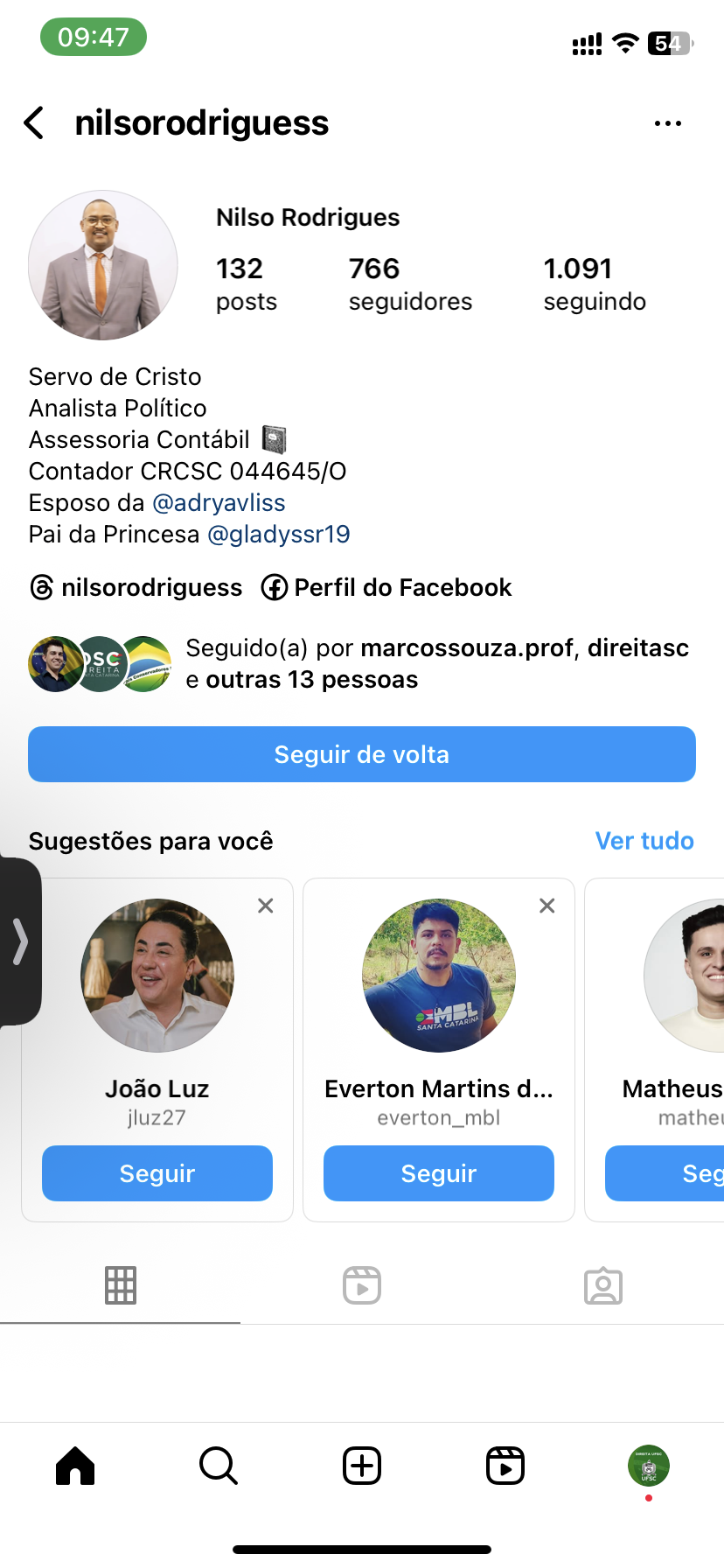Tap Seguir de volta button
Image resolution: width=724 pixels, height=1568 pixels.
tap(362, 754)
